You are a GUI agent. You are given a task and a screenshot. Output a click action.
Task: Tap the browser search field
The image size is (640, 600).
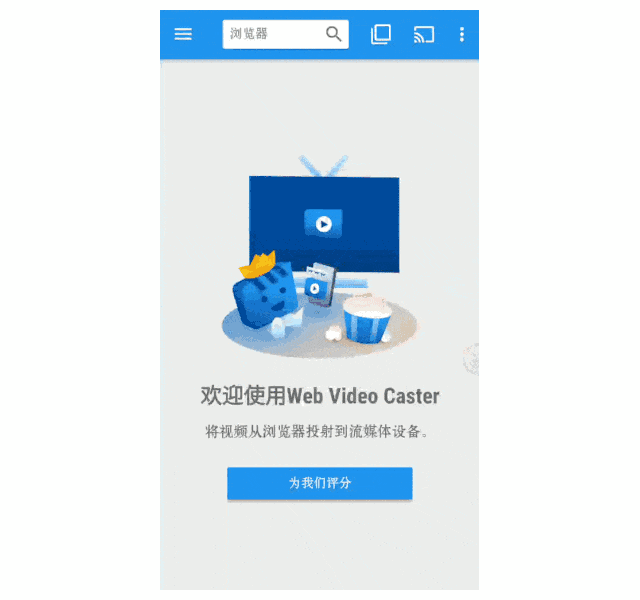[271, 34]
